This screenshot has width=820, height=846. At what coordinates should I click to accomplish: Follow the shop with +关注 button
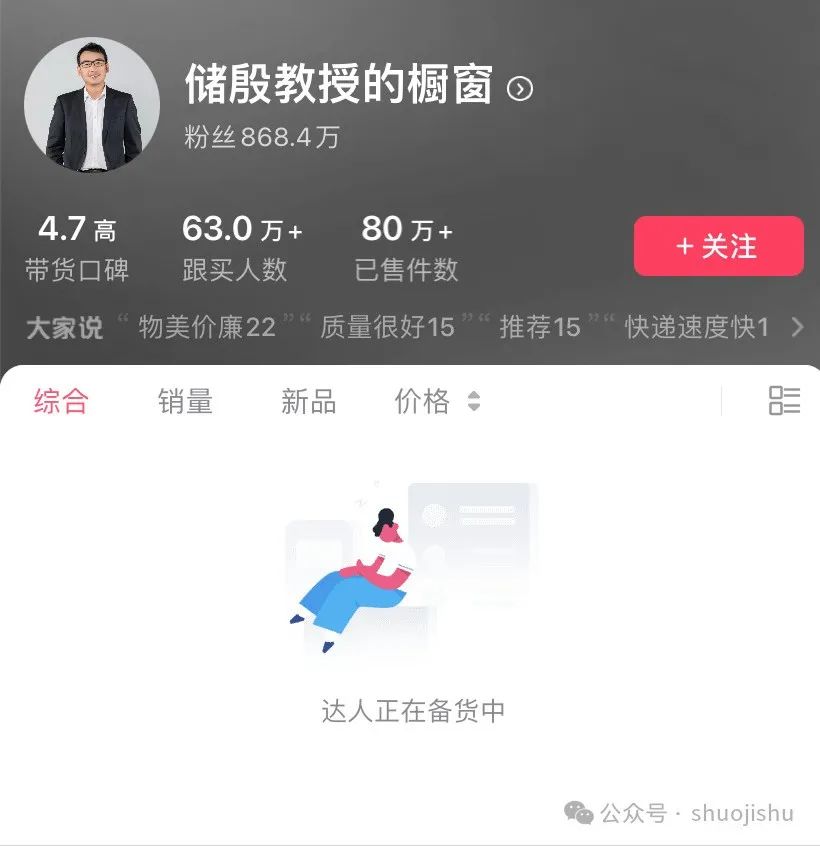[x=718, y=244]
